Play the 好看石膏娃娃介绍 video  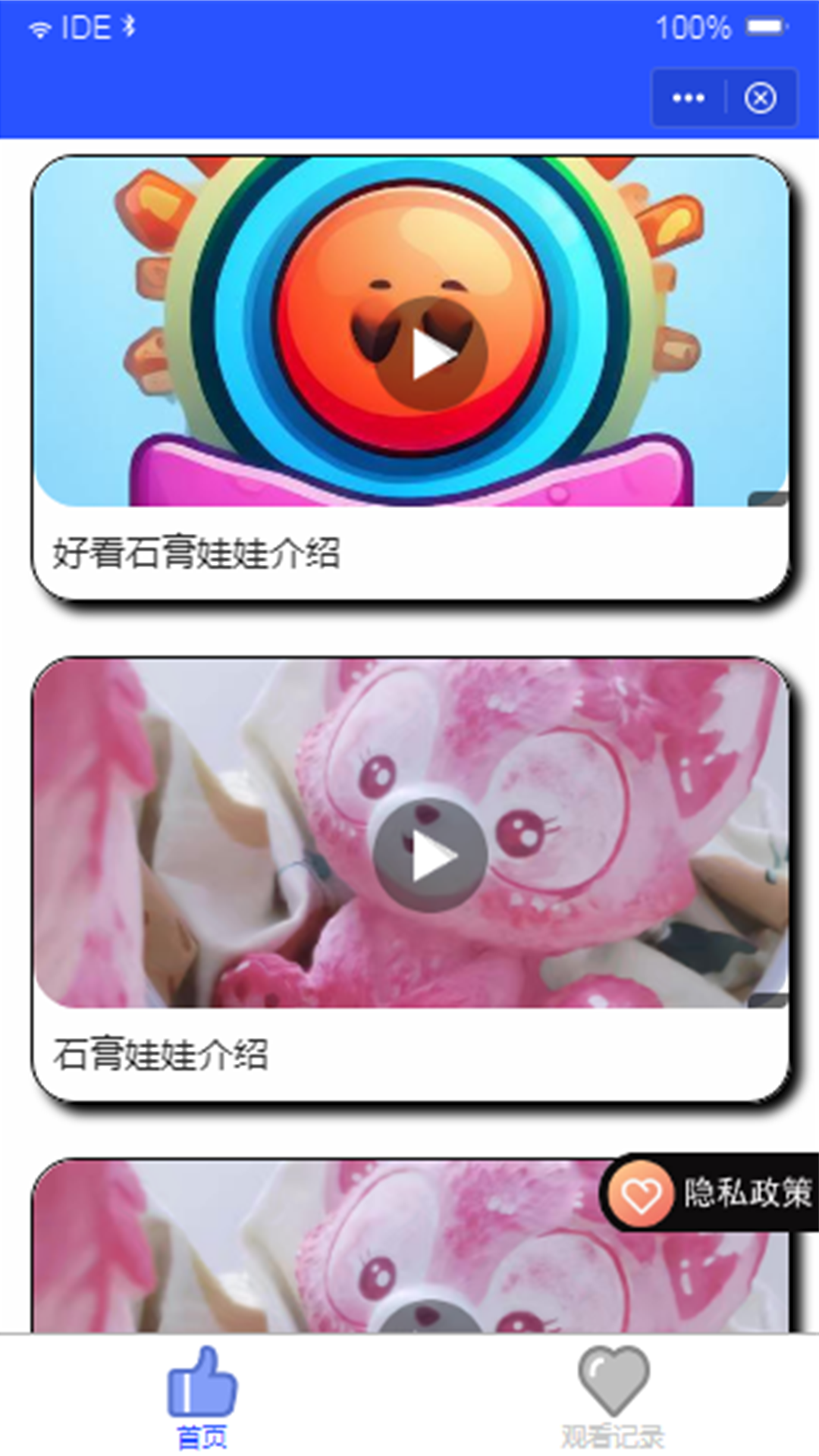coord(431,355)
